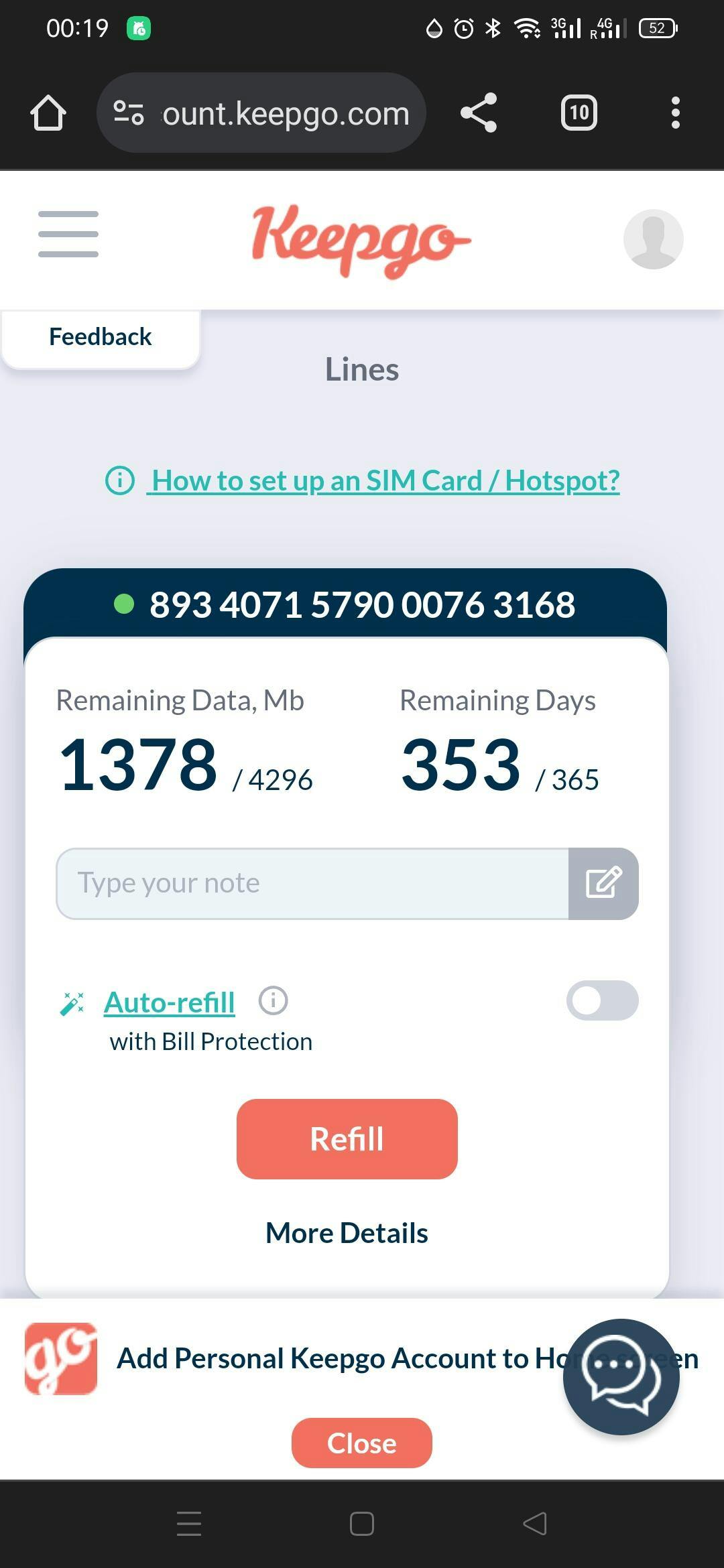This screenshot has width=724, height=1568.
Task: Open More Details for this line
Action: click(347, 1233)
